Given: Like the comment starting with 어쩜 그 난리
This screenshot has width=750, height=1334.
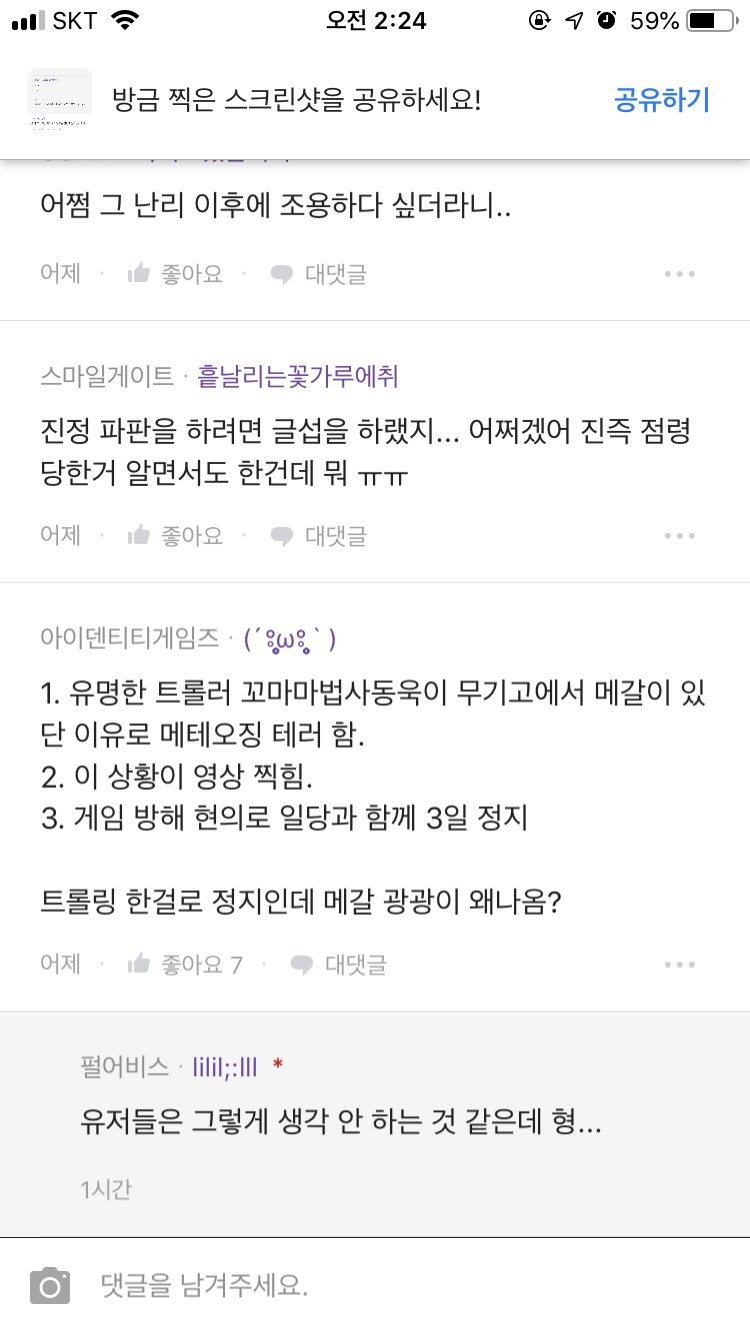Looking at the screenshot, I should 175,274.
